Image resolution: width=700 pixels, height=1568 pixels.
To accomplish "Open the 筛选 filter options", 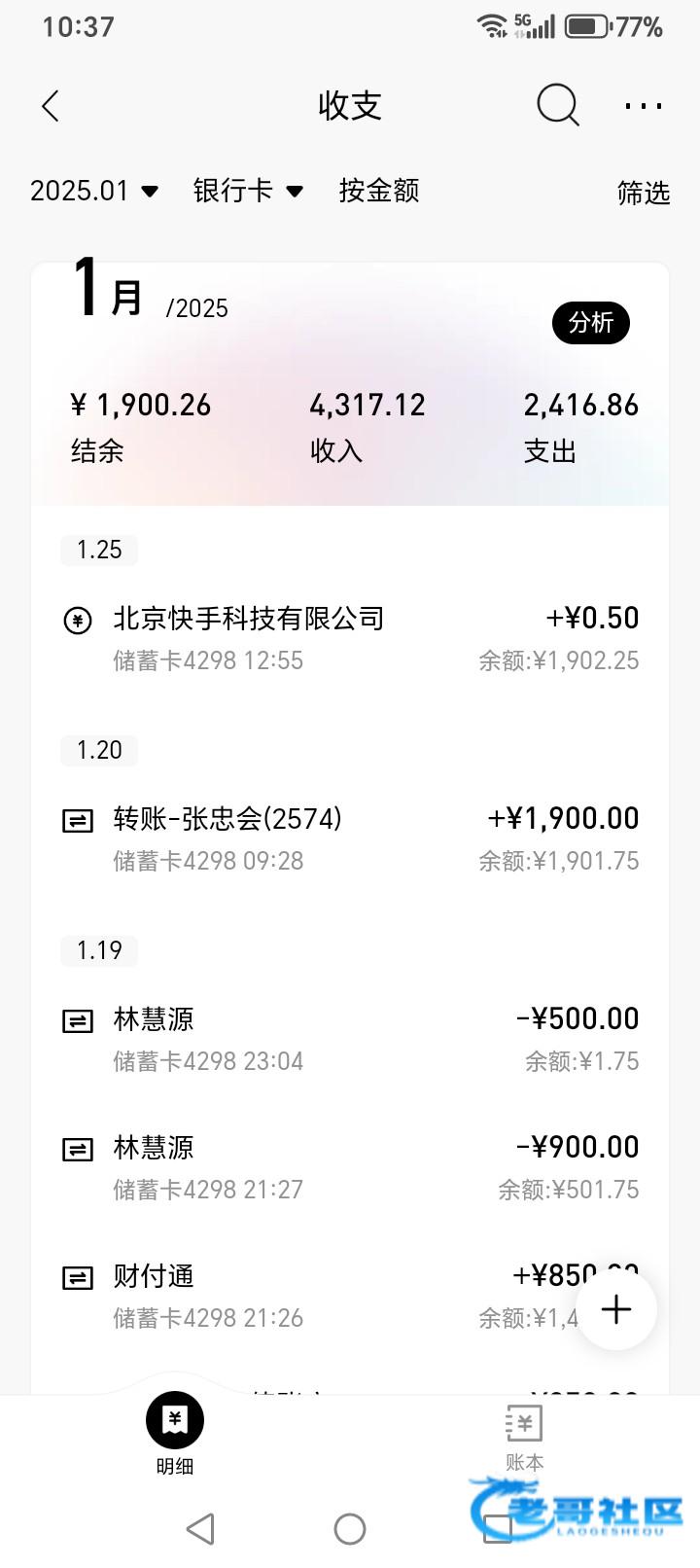I will click(644, 193).
